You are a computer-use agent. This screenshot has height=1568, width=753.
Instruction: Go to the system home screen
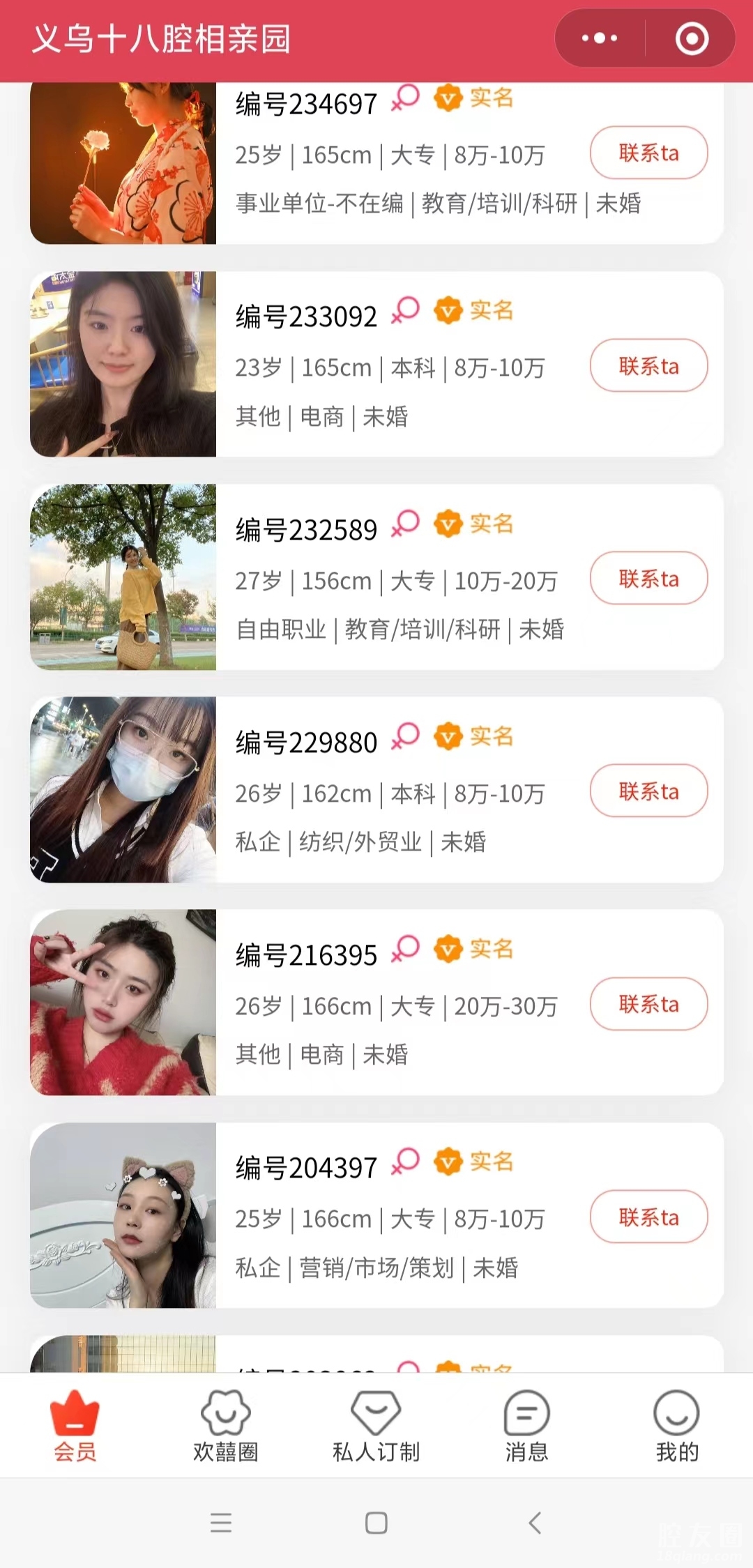click(376, 1523)
